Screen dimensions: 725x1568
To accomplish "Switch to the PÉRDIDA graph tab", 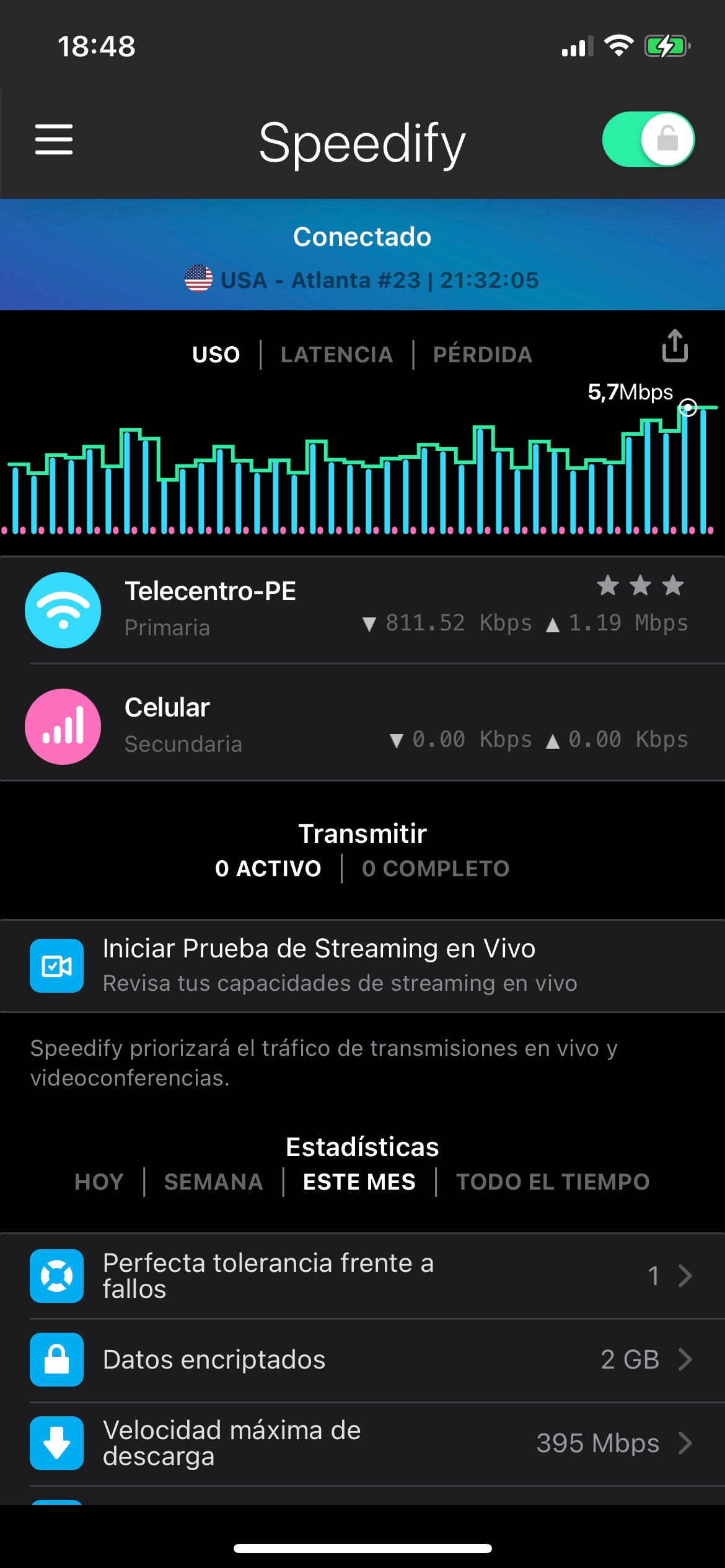I will pyautogui.click(x=483, y=355).
